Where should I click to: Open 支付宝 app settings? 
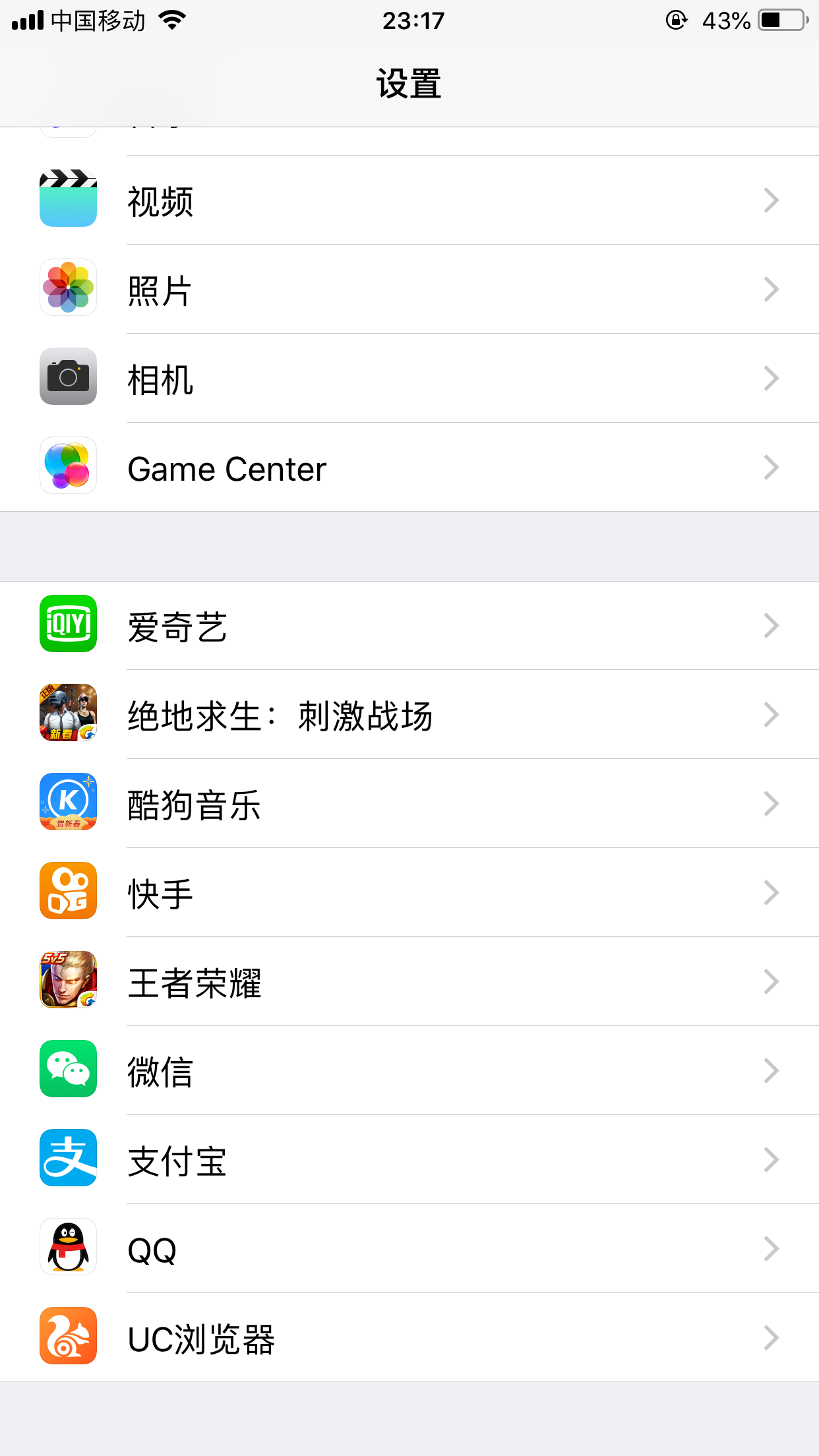409,1160
